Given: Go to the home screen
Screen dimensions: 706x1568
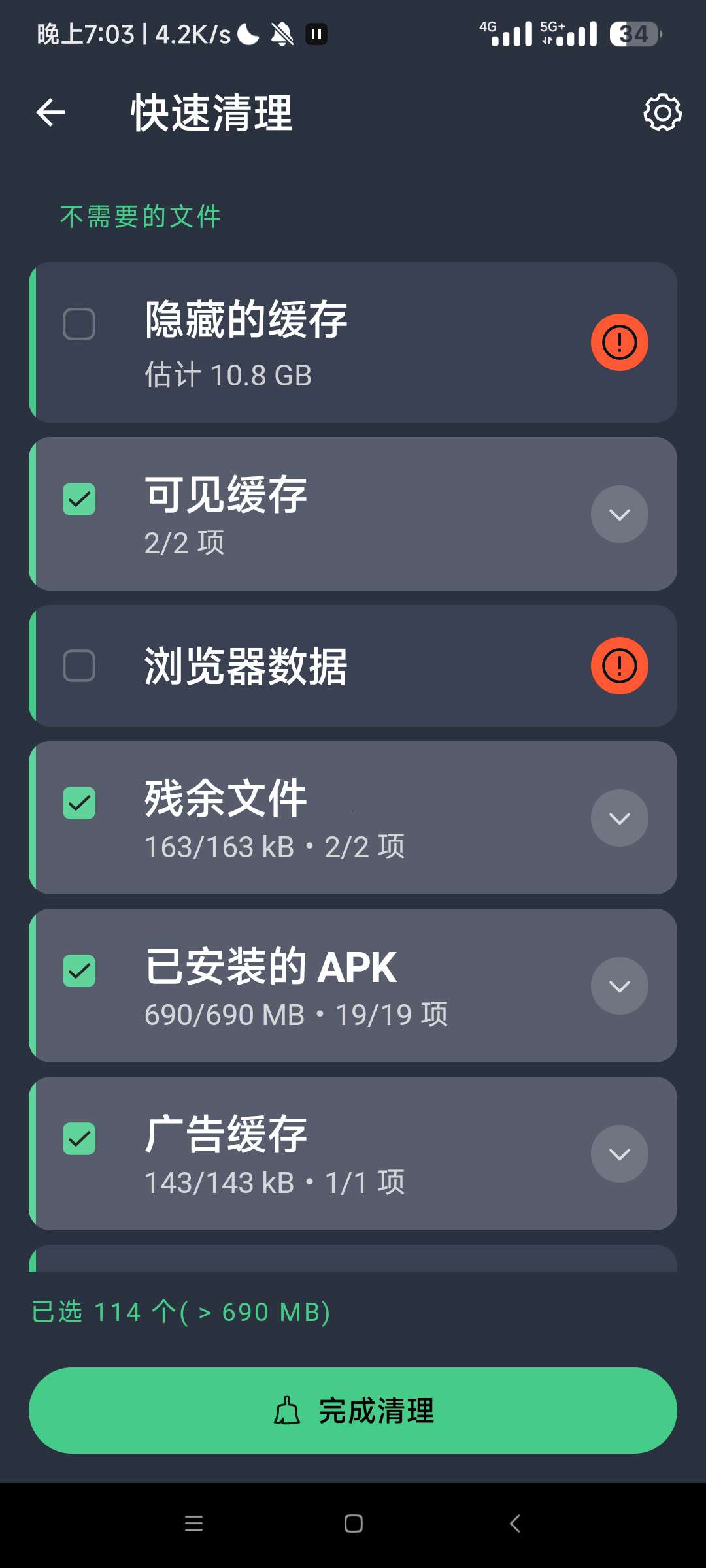Looking at the screenshot, I should tap(353, 1524).
